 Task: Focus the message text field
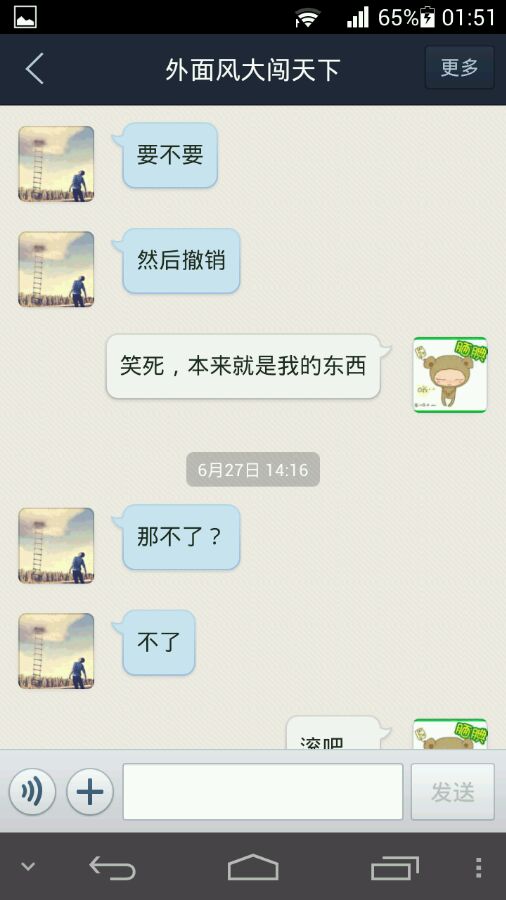point(263,792)
